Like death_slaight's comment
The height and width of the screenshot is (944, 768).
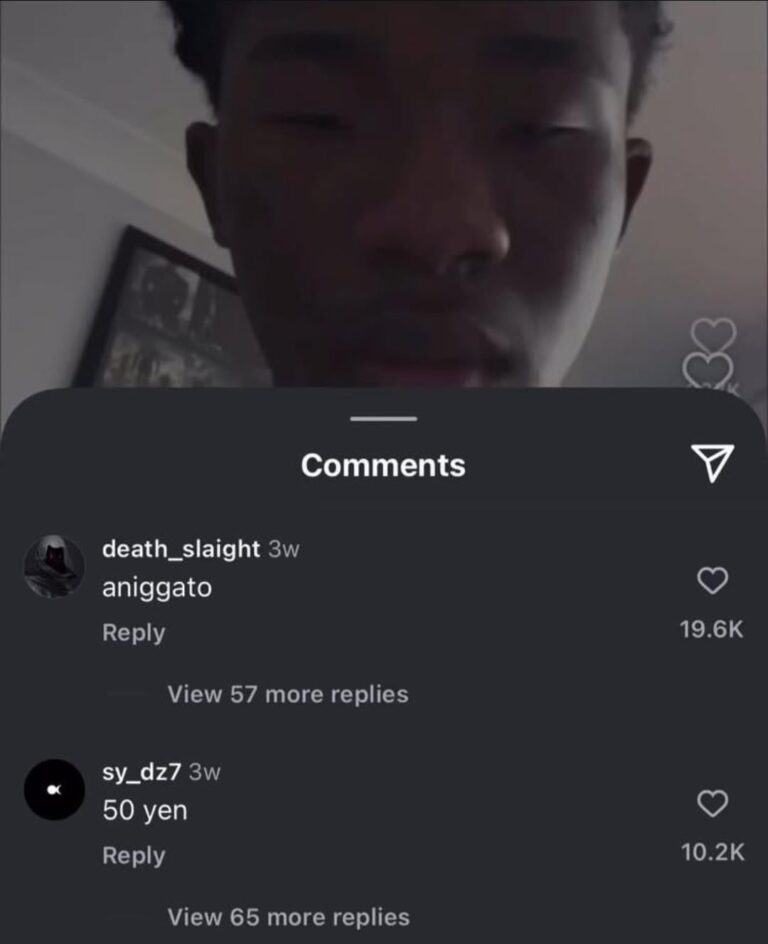point(711,580)
